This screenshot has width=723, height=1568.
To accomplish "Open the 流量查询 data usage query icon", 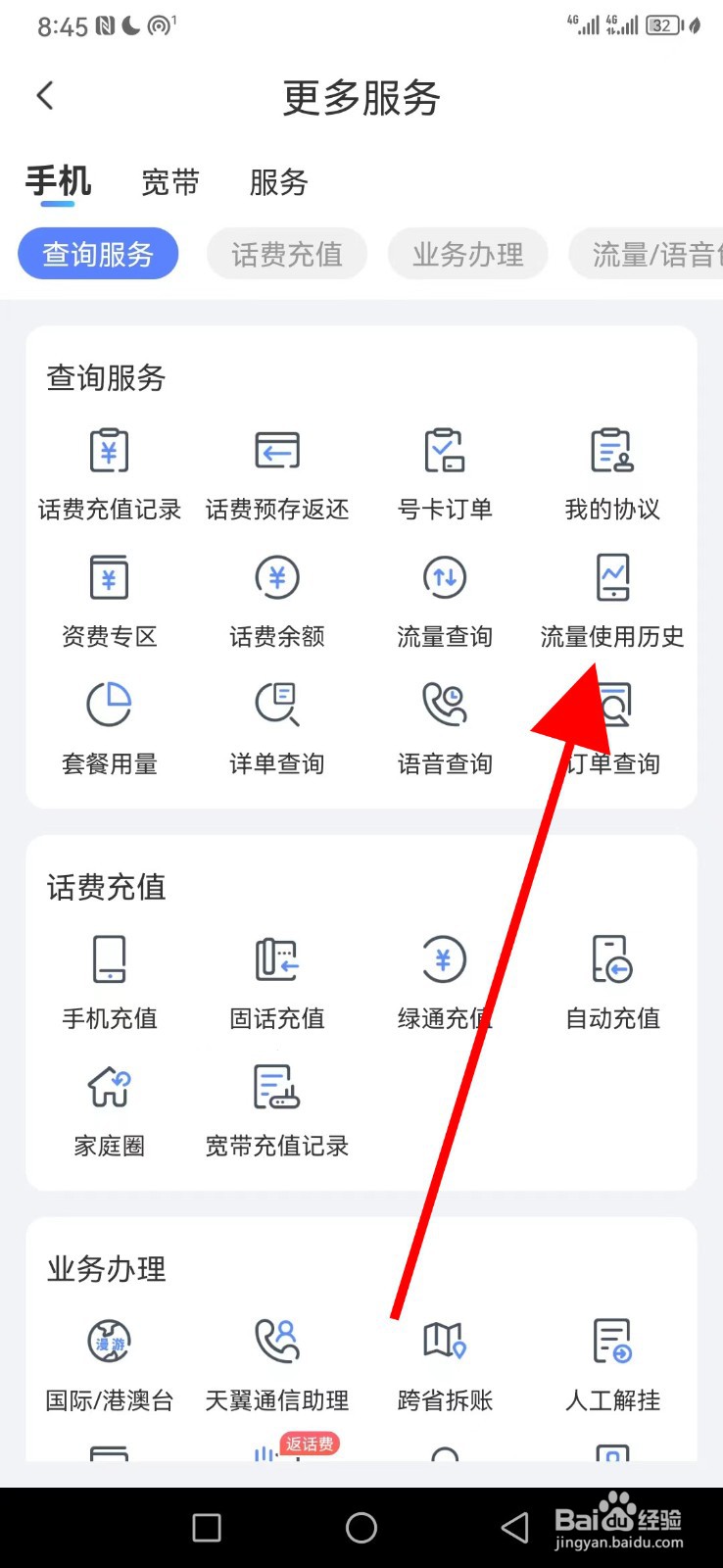I will coord(444,598).
